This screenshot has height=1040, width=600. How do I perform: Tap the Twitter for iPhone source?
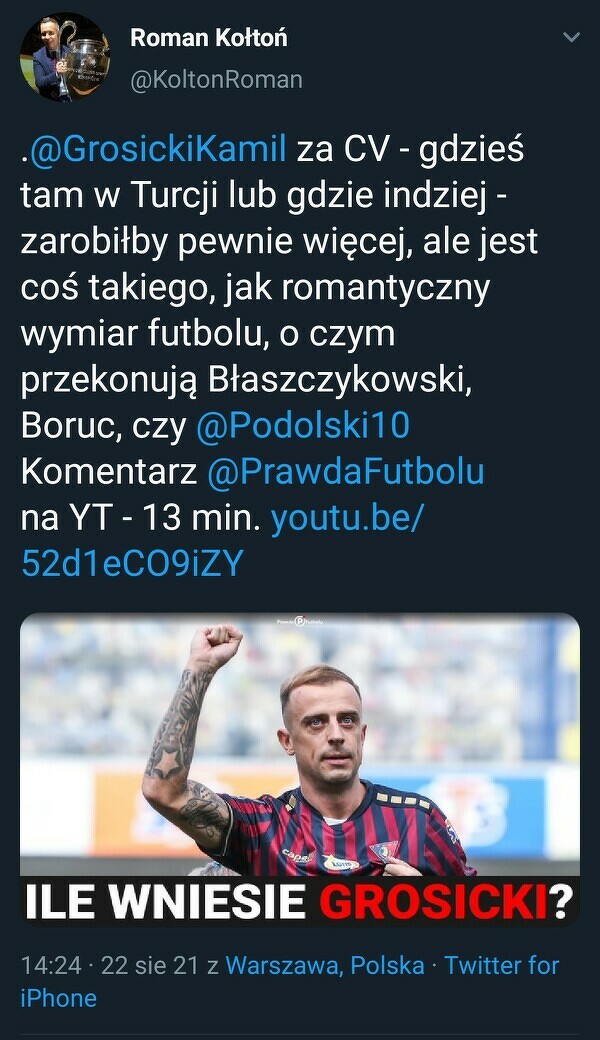[501, 965]
